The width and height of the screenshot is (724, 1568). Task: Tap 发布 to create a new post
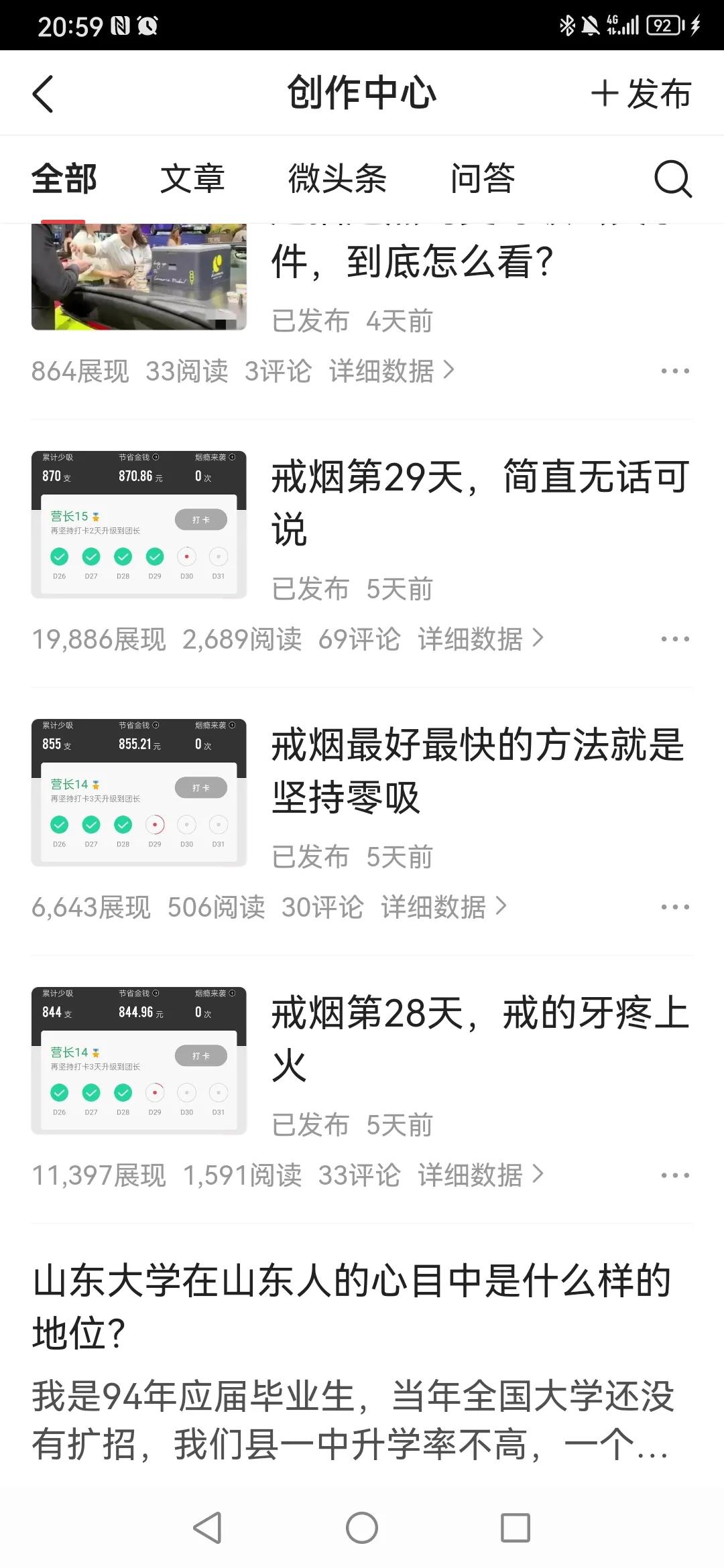[x=642, y=93]
